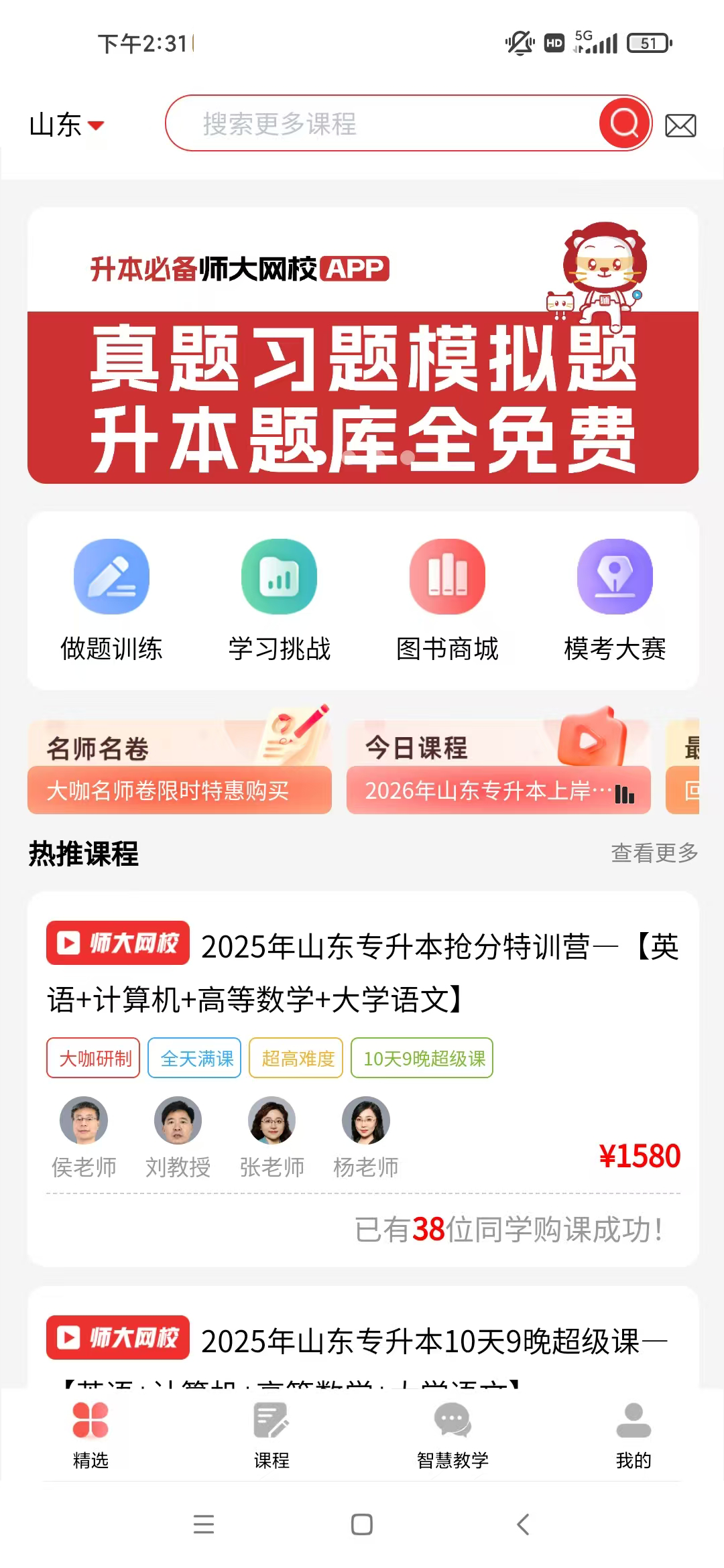This screenshot has width=724, height=1568.
Task: Open the 山东 region dropdown
Action: click(66, 125)
